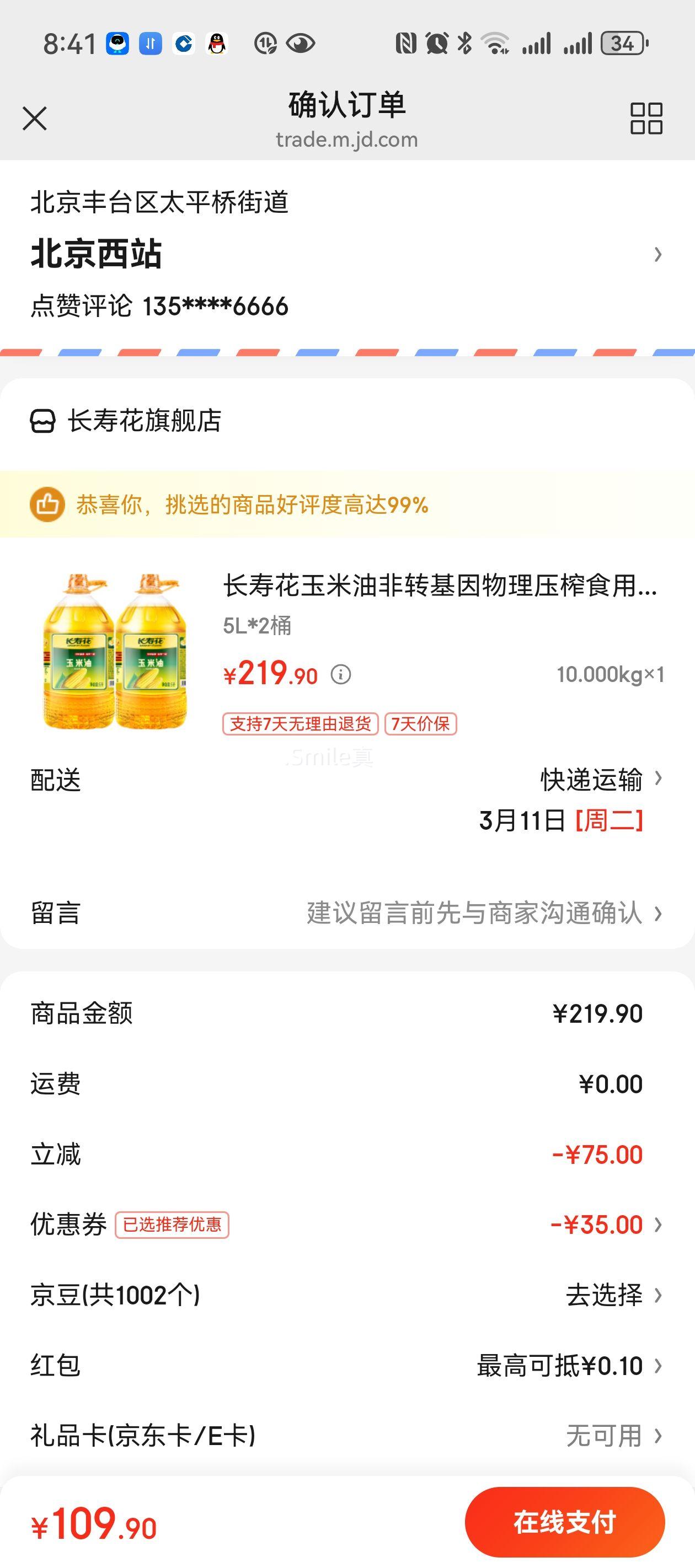Add a 留言 note for the seller
This screenshot has width=695, height=1568.
[347, 913]
